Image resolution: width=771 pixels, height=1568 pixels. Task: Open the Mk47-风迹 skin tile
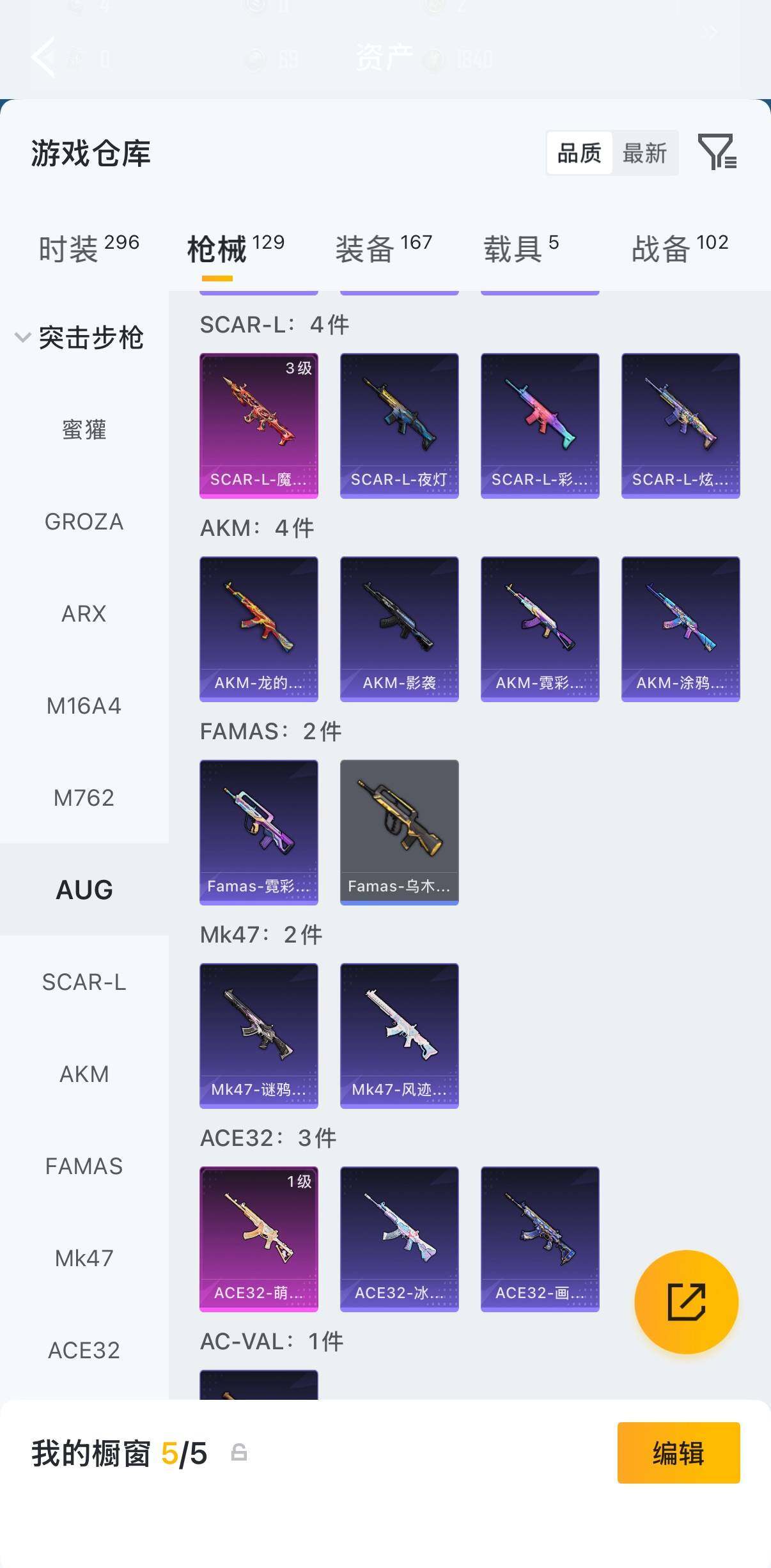click(x=400, y=1035)
